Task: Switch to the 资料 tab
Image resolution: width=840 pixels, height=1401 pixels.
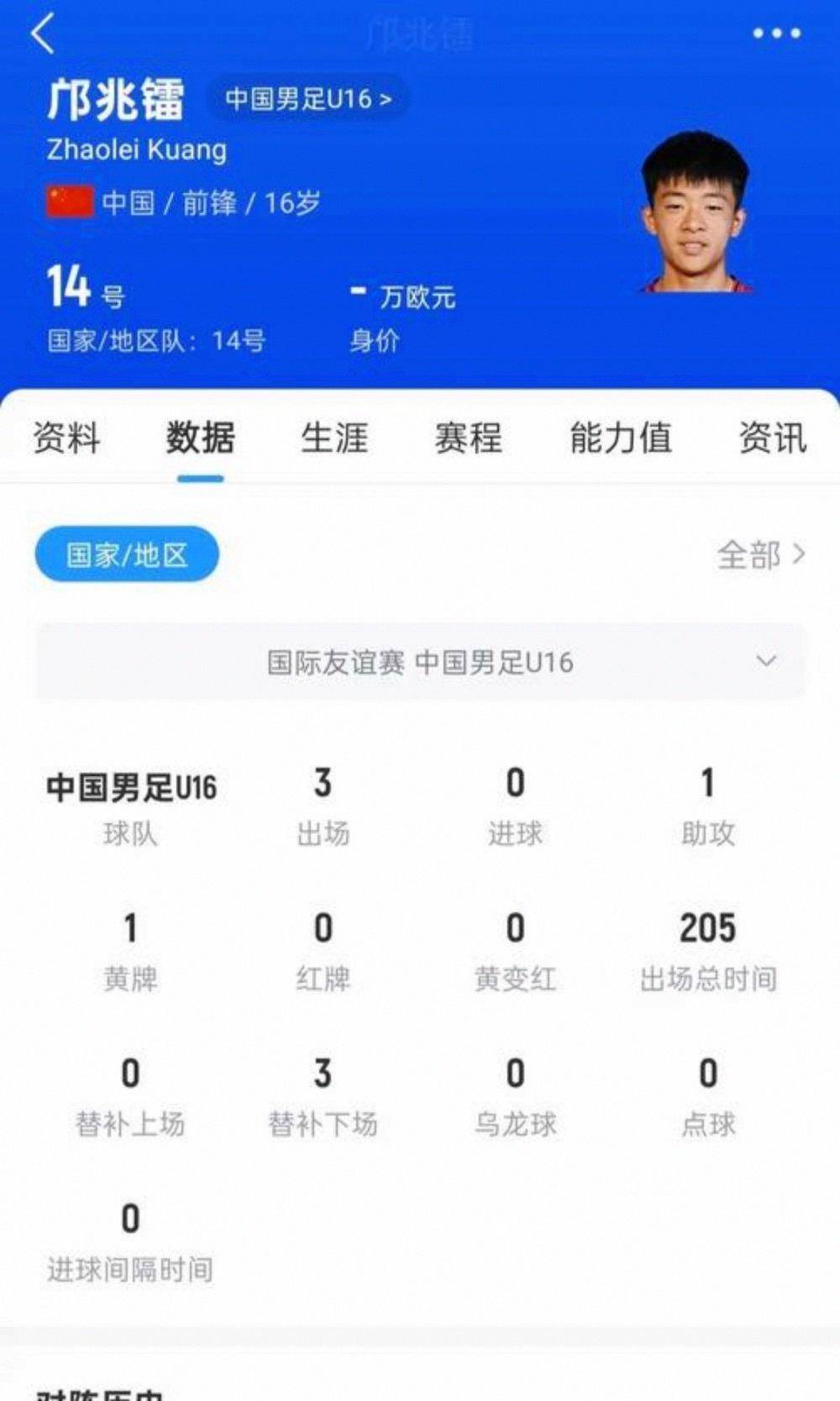Action: pos(66,438)
